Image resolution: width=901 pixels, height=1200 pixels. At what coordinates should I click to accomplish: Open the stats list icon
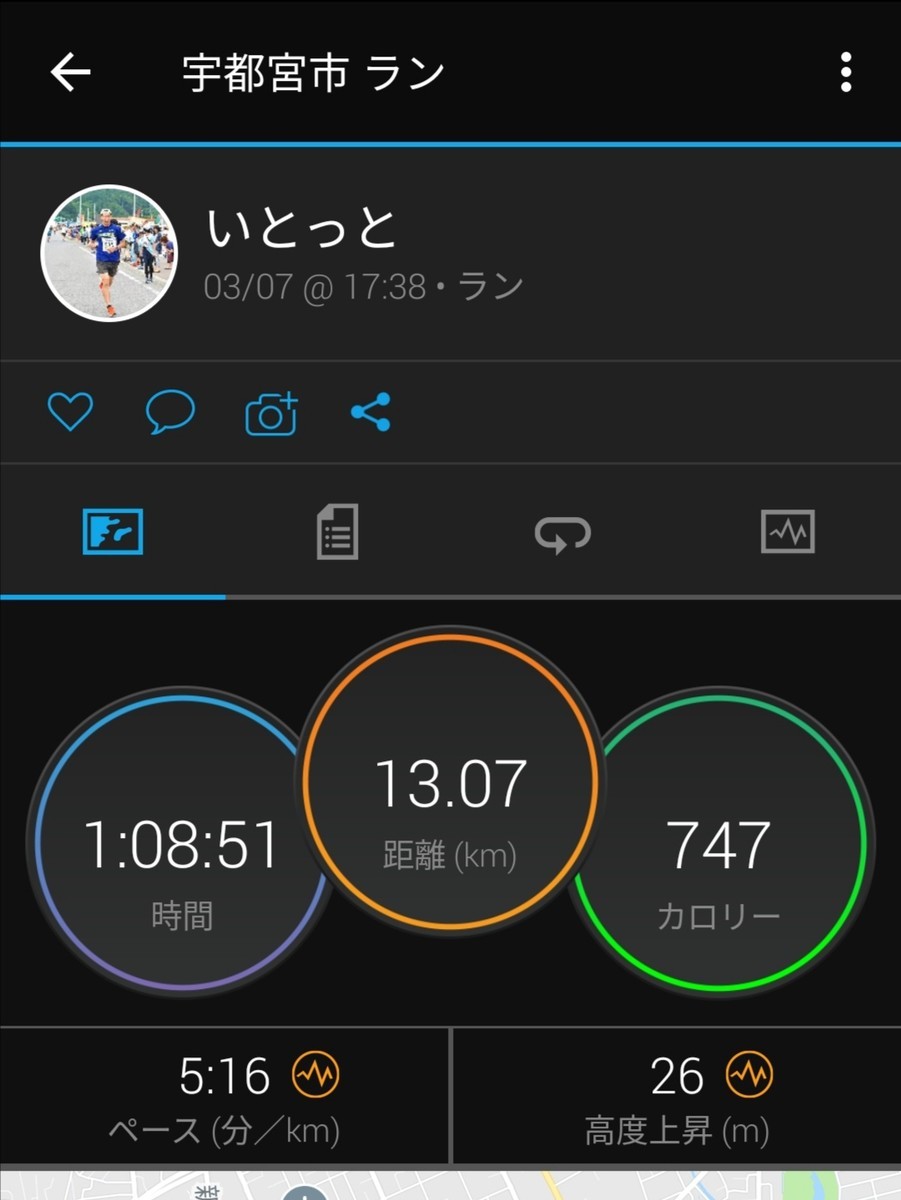337,533
